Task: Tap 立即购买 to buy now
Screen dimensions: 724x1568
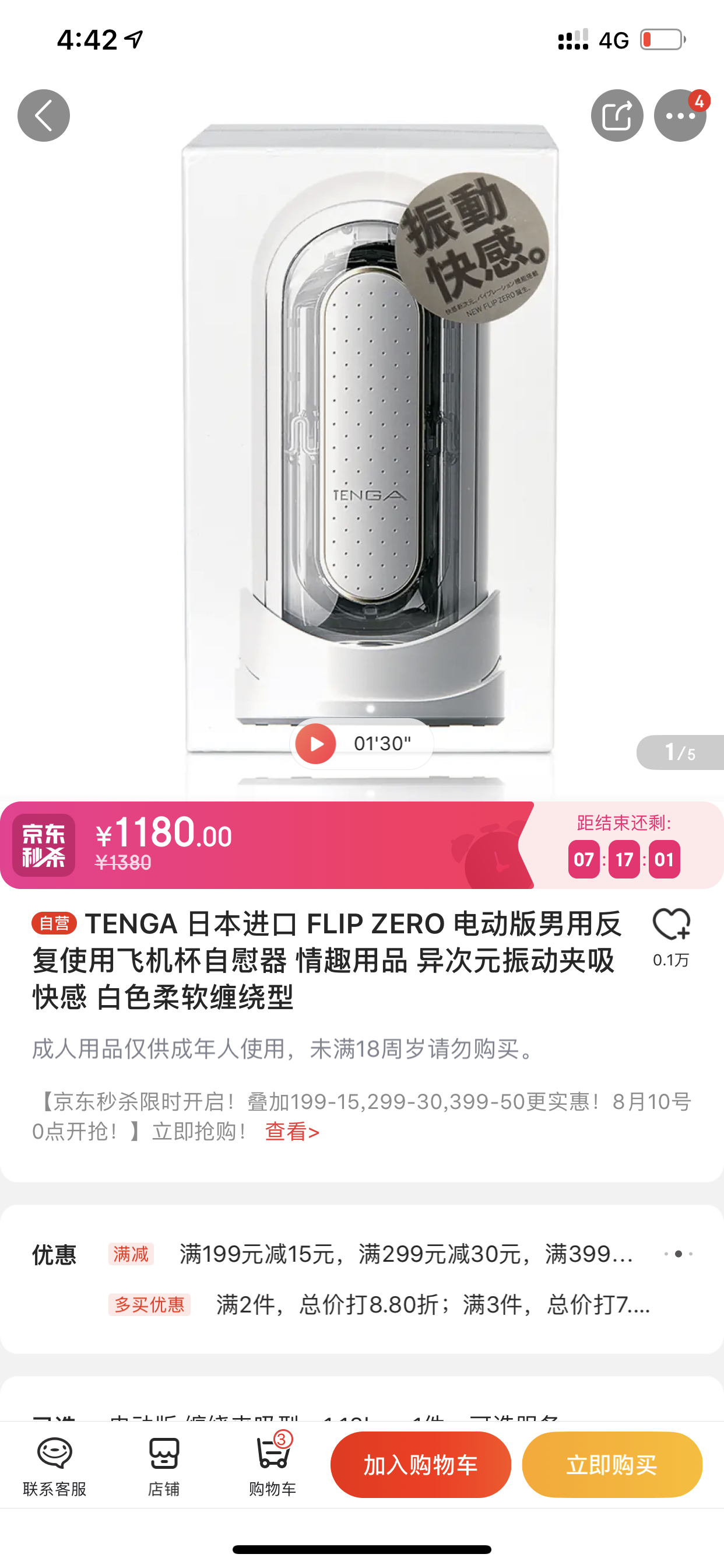Action: pos(612,1465)
